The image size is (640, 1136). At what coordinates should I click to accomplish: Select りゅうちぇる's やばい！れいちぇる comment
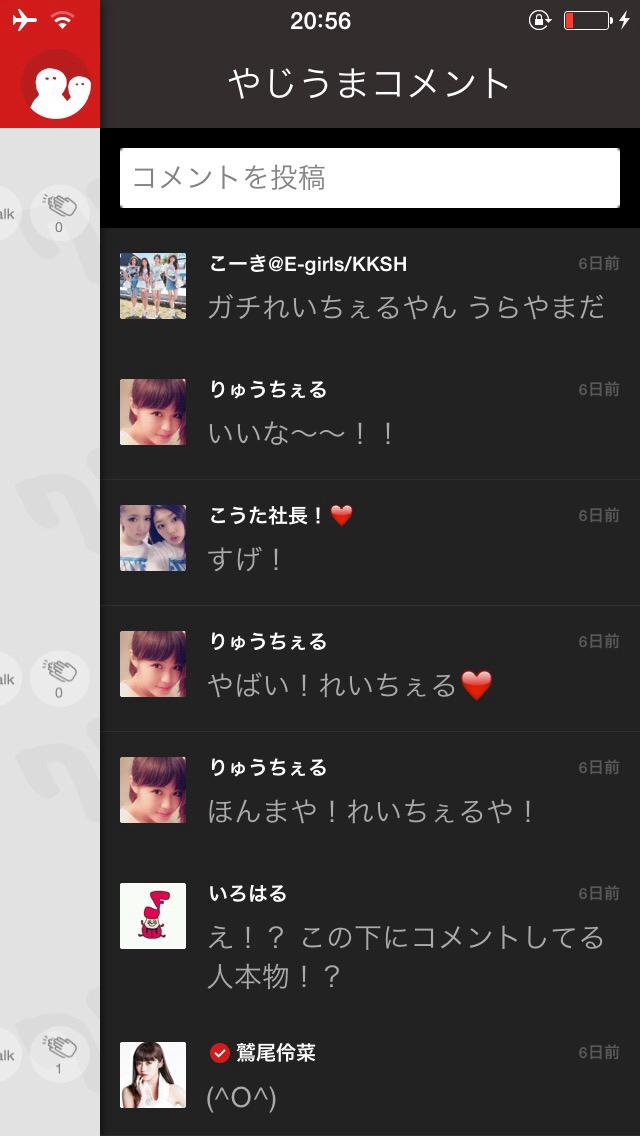click(x=350, y=685)
